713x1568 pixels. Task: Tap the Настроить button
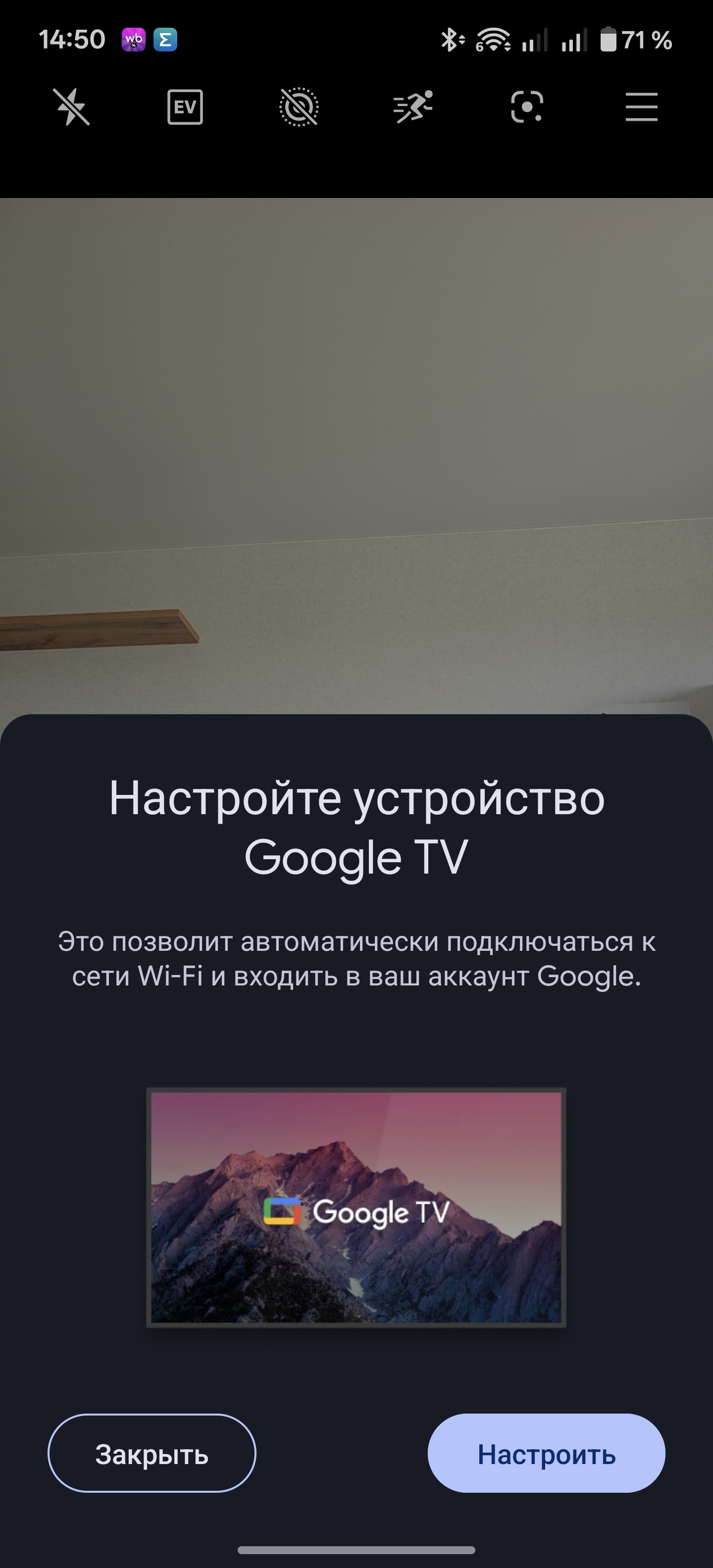546,1453
